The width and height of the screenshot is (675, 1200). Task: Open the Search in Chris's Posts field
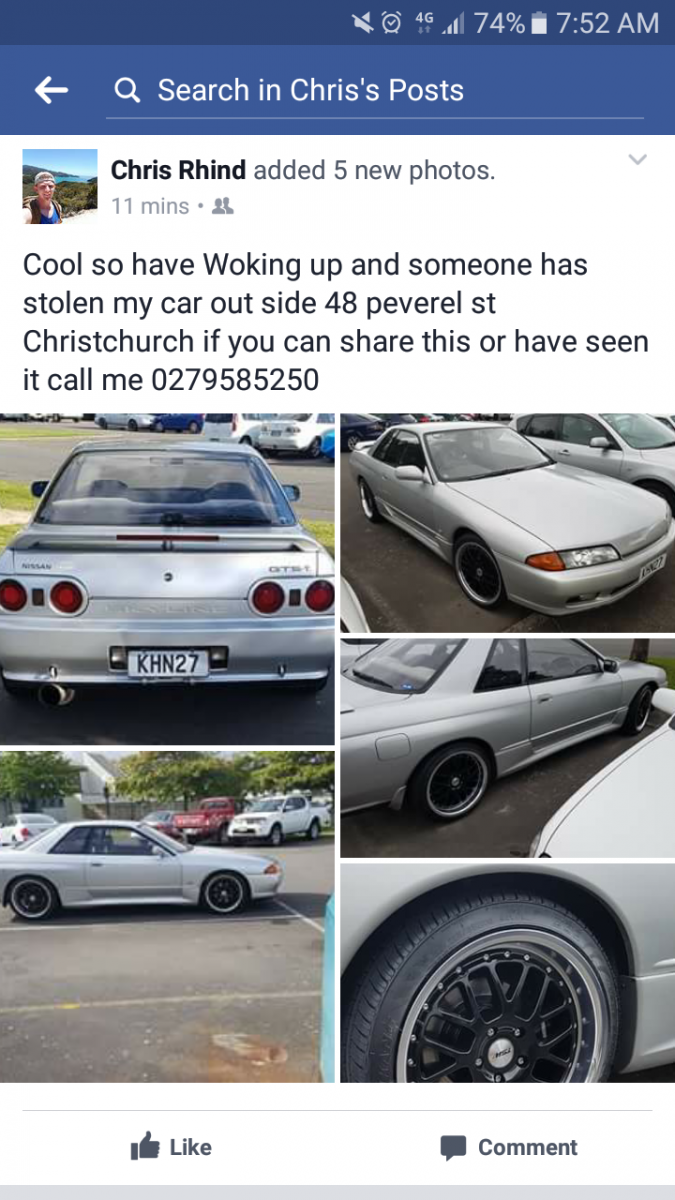(375, 91)
